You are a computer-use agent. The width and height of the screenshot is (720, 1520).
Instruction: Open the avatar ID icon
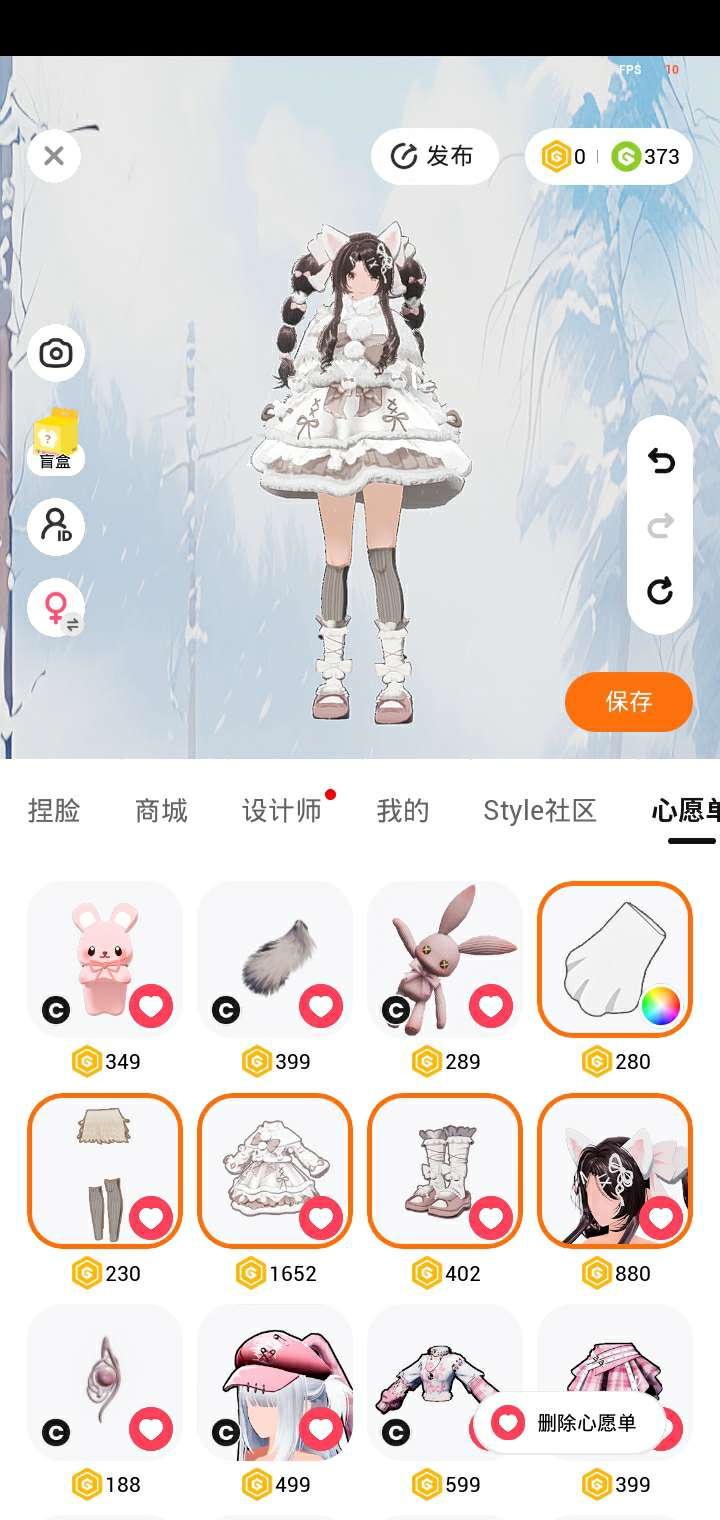coord(56,526)
